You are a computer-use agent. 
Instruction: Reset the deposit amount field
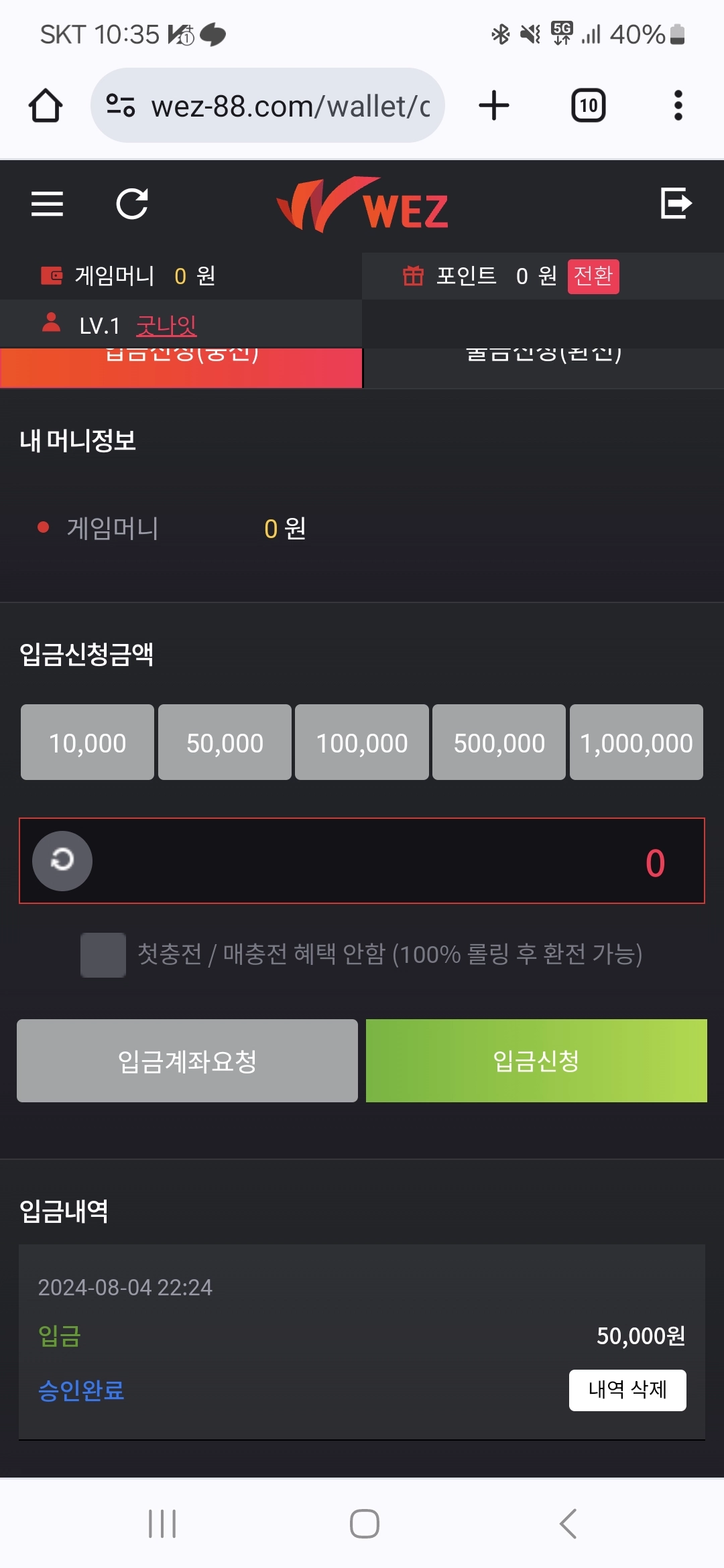pos(62,860)
